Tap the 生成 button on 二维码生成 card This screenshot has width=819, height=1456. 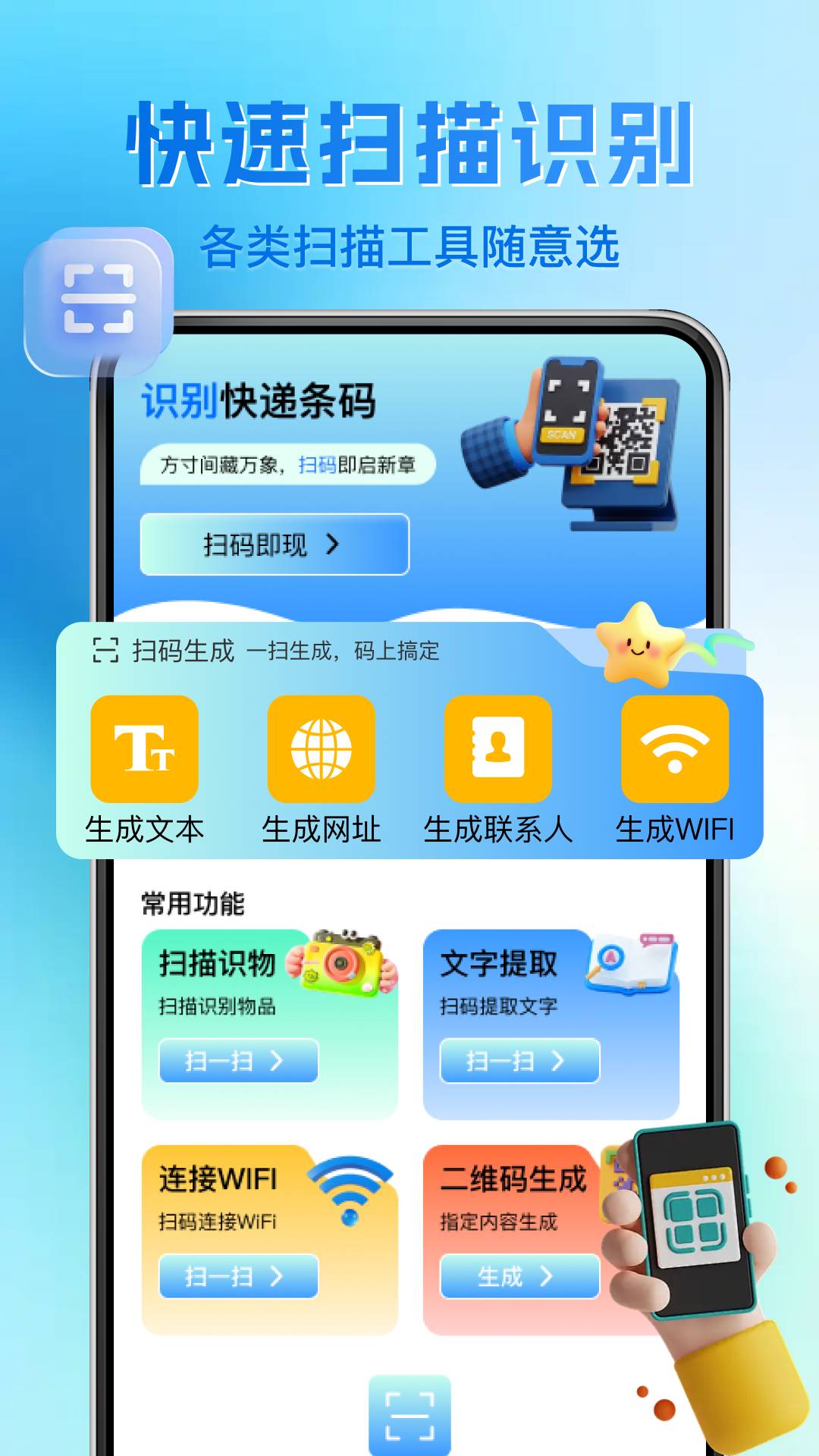[518, 1276]
